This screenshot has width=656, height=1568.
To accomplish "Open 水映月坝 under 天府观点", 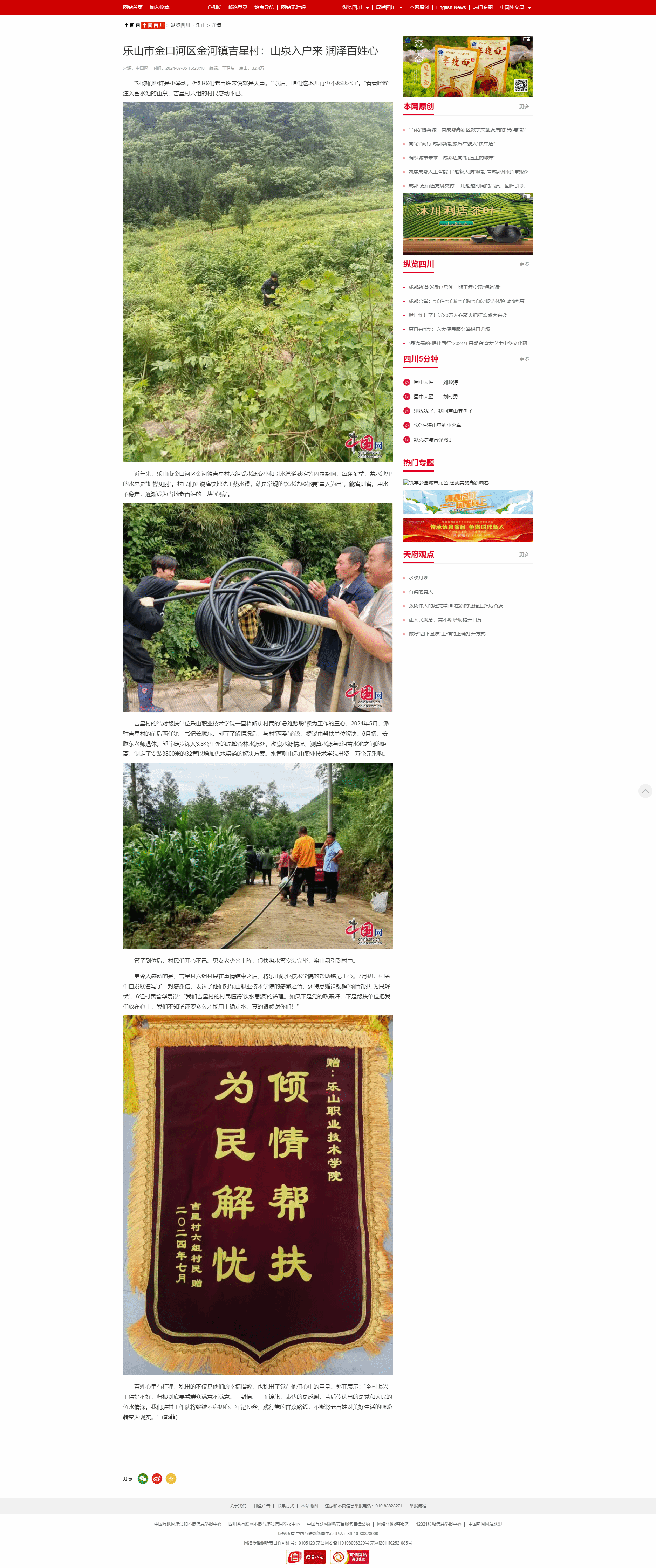I will pos(418,578).
